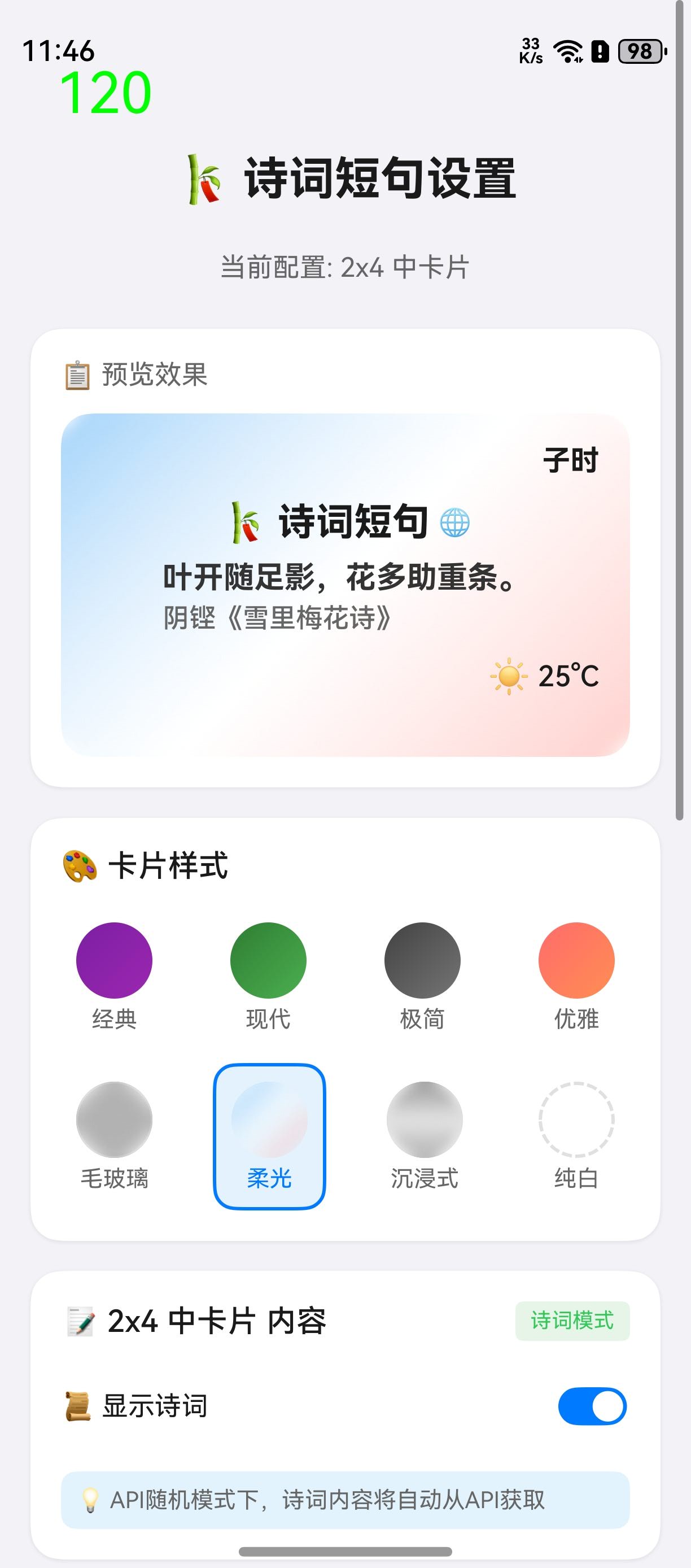Tap the selected 柔光 style
The width and height of the screenshot is (691, 1568).
[x=269, y=1136]
